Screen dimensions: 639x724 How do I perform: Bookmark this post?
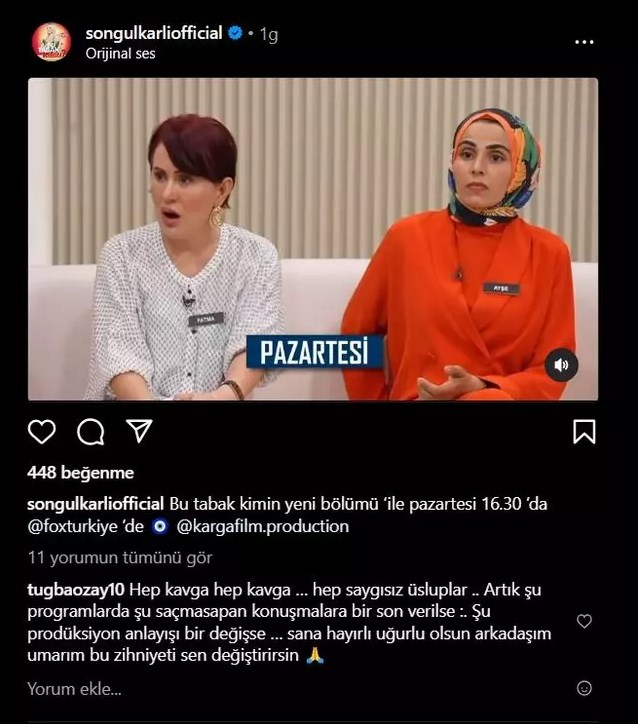[584, 431]
